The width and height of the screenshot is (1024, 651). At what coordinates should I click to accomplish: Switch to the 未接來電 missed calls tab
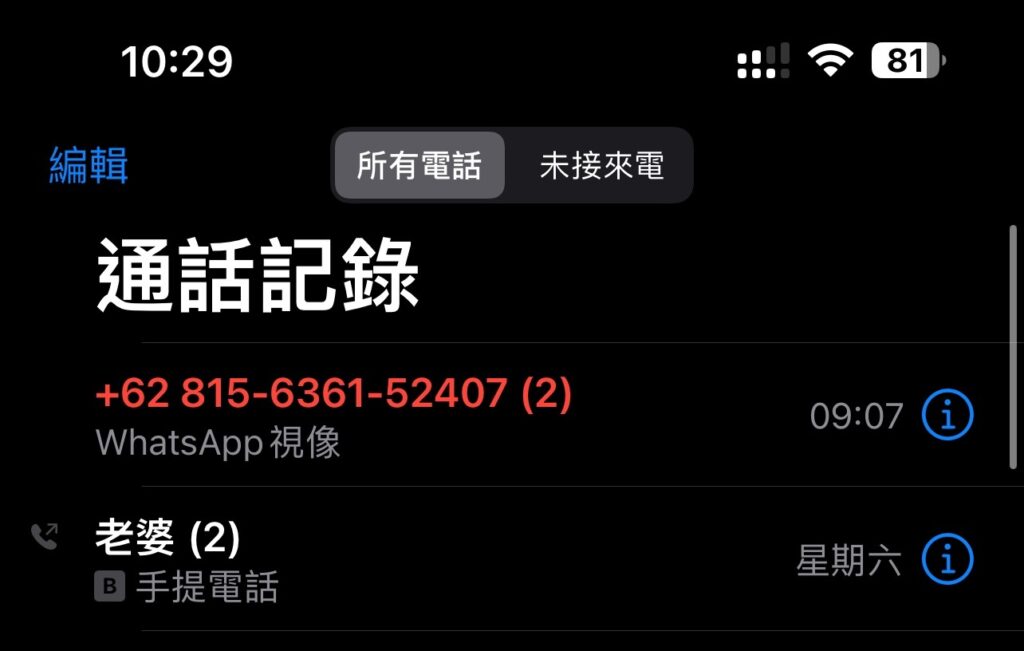[x=601, y=166]
